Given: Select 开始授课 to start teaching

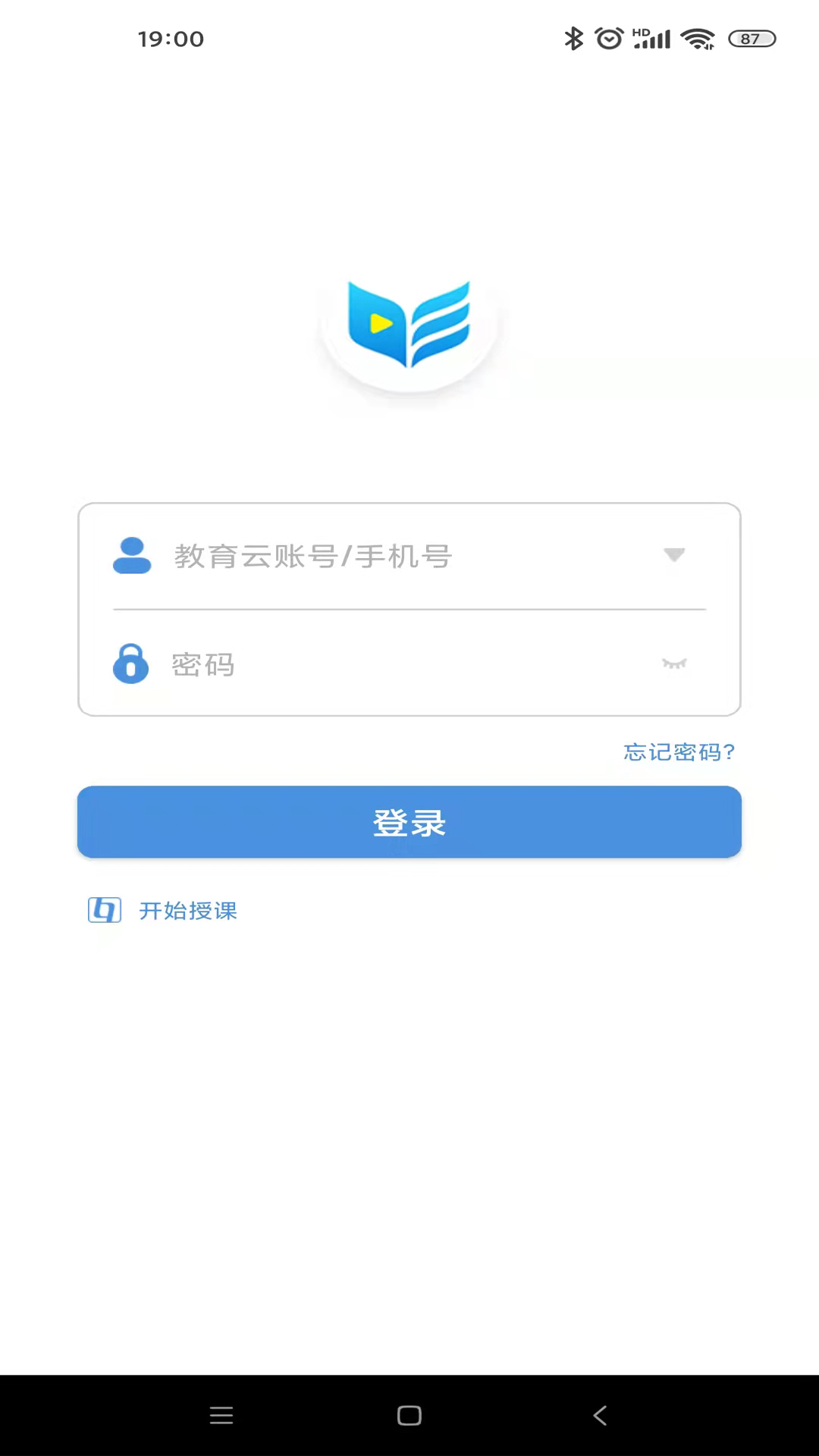Looking at the screenshot, I should (187, 911).
